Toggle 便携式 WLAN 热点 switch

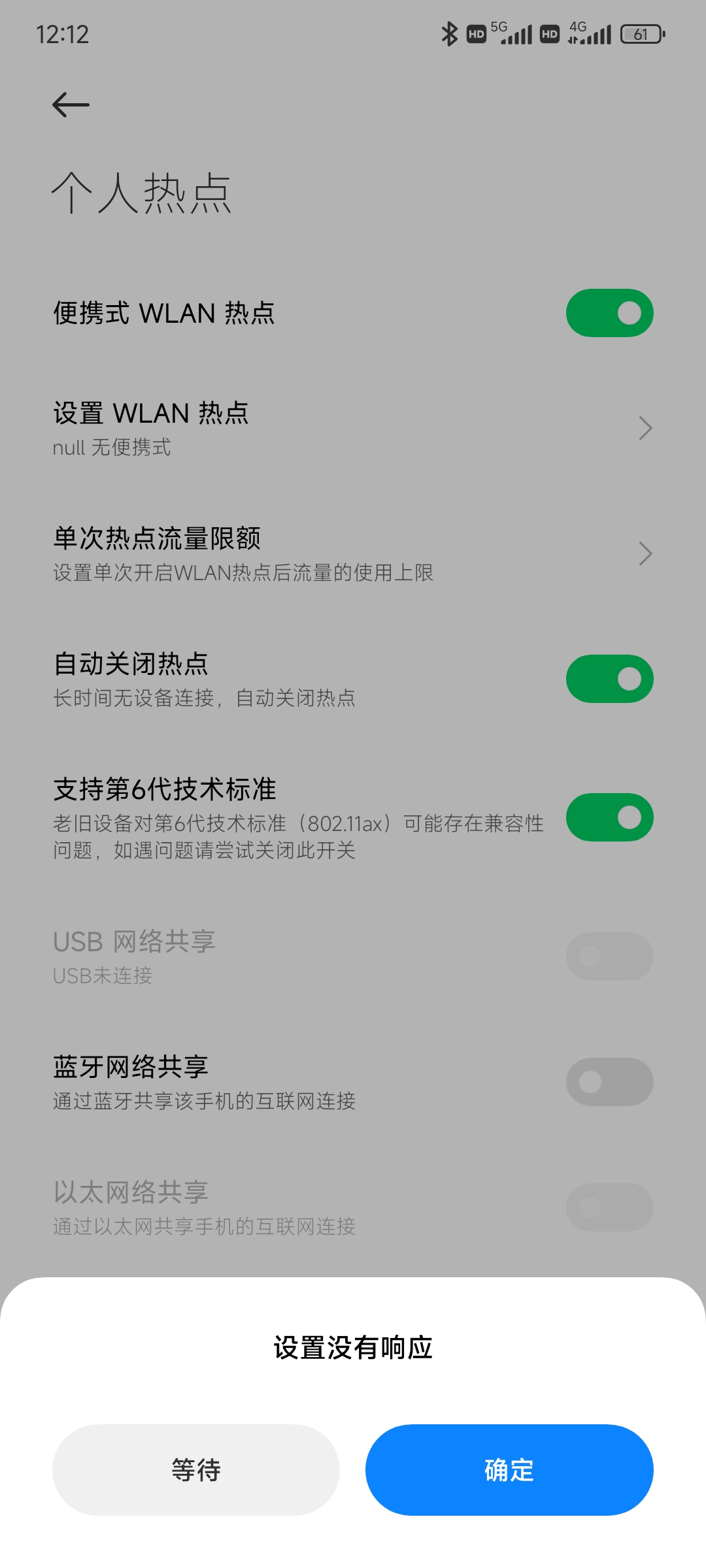pos(609,313)
